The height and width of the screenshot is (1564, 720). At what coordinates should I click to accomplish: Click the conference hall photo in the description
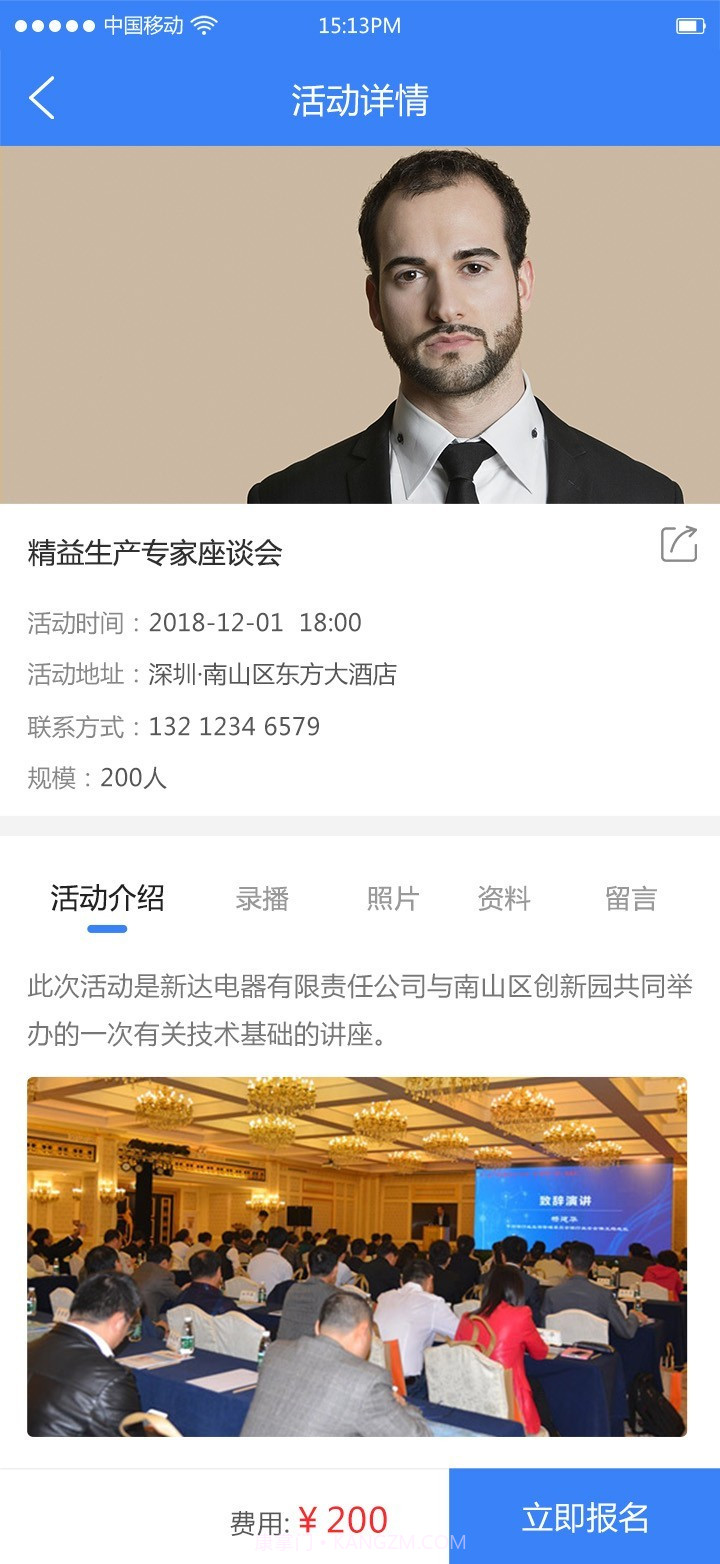coord(358,1256)
